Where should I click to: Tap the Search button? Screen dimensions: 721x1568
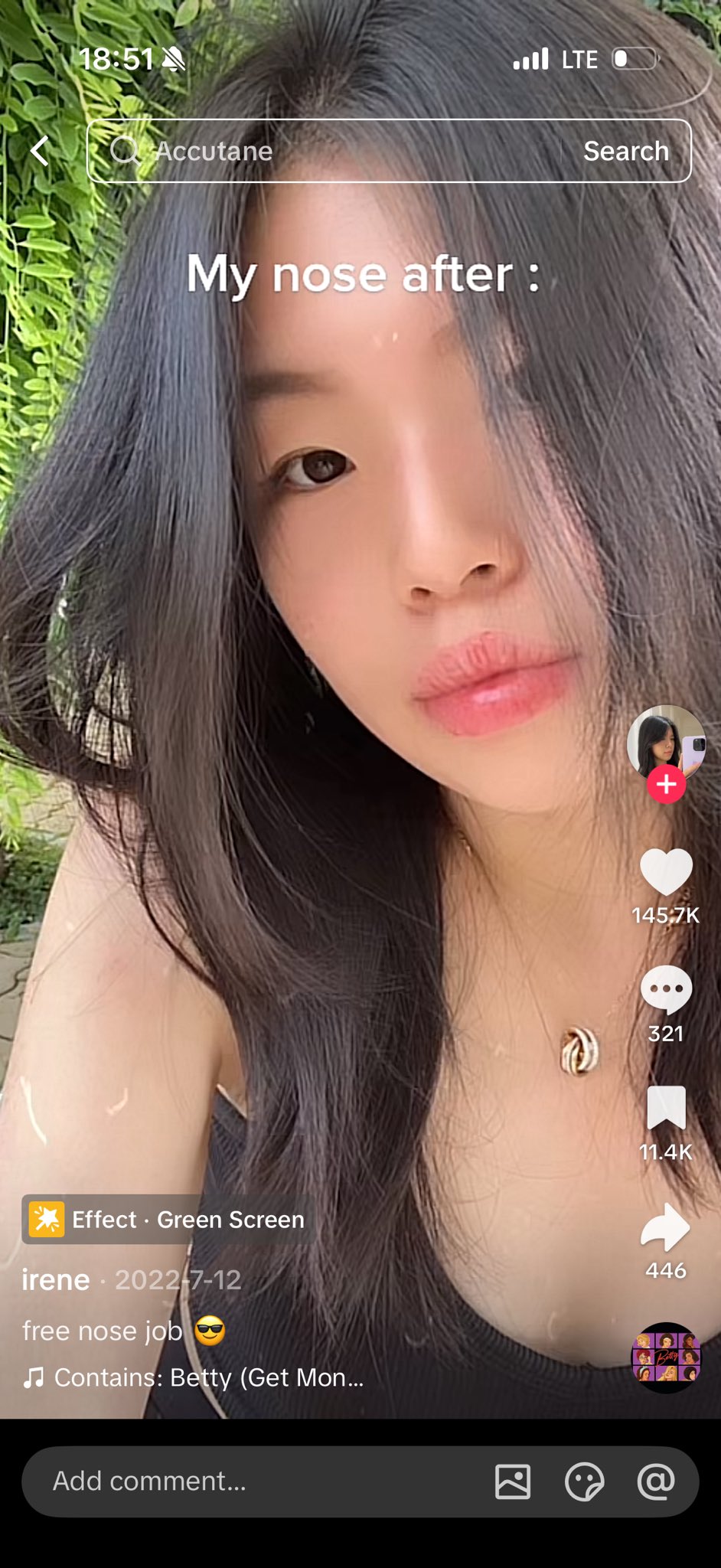pos(625,151)
